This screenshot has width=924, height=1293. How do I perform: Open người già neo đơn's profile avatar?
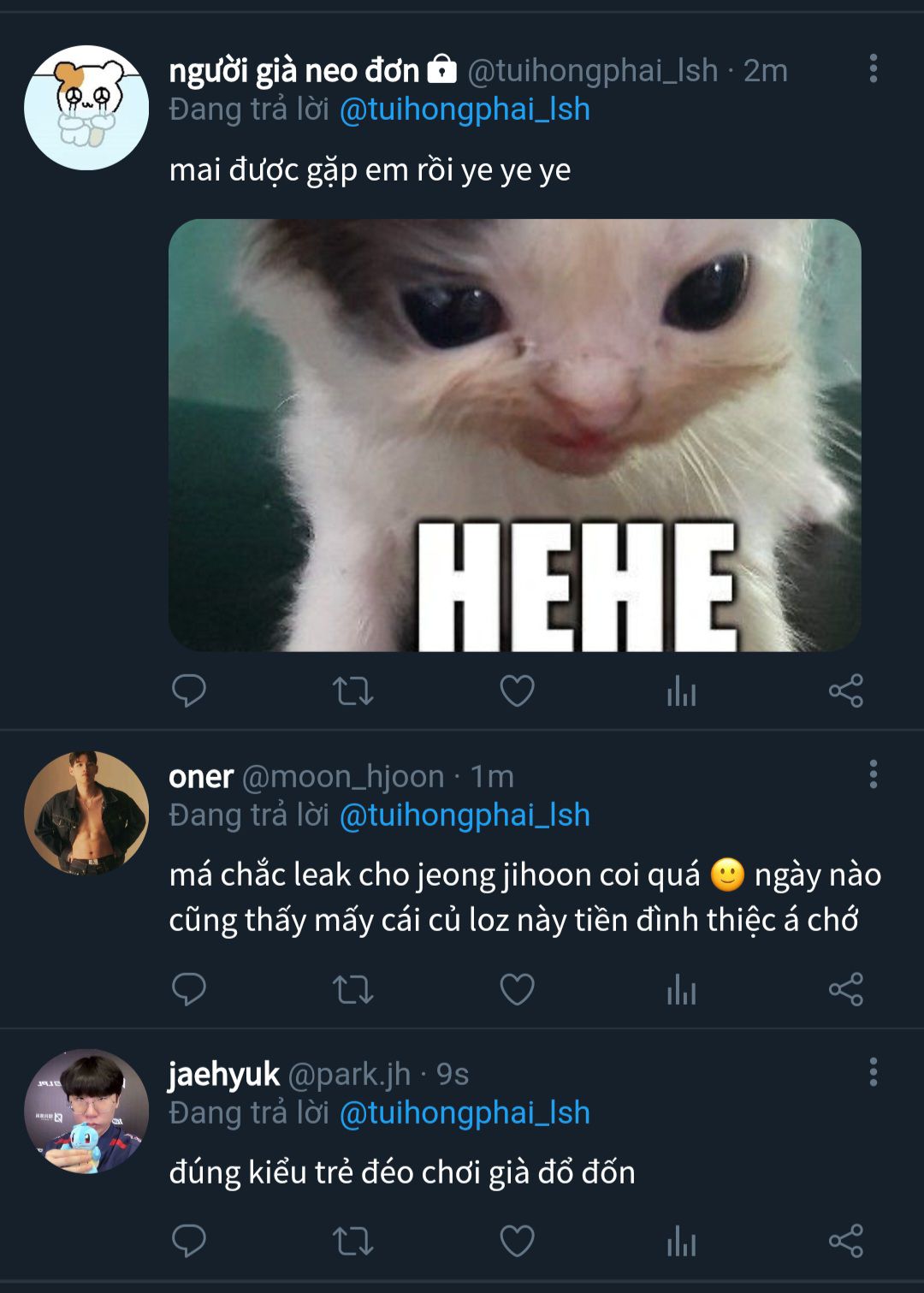coord(86,108)
